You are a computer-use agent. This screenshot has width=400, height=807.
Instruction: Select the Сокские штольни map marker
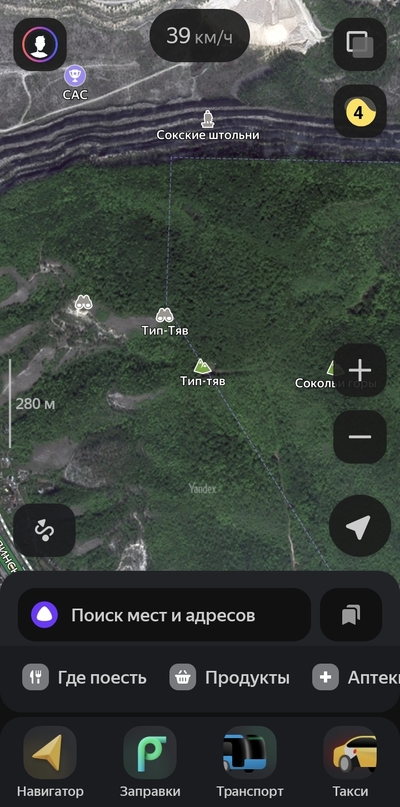pyautogui.click(x=207, y=125)
